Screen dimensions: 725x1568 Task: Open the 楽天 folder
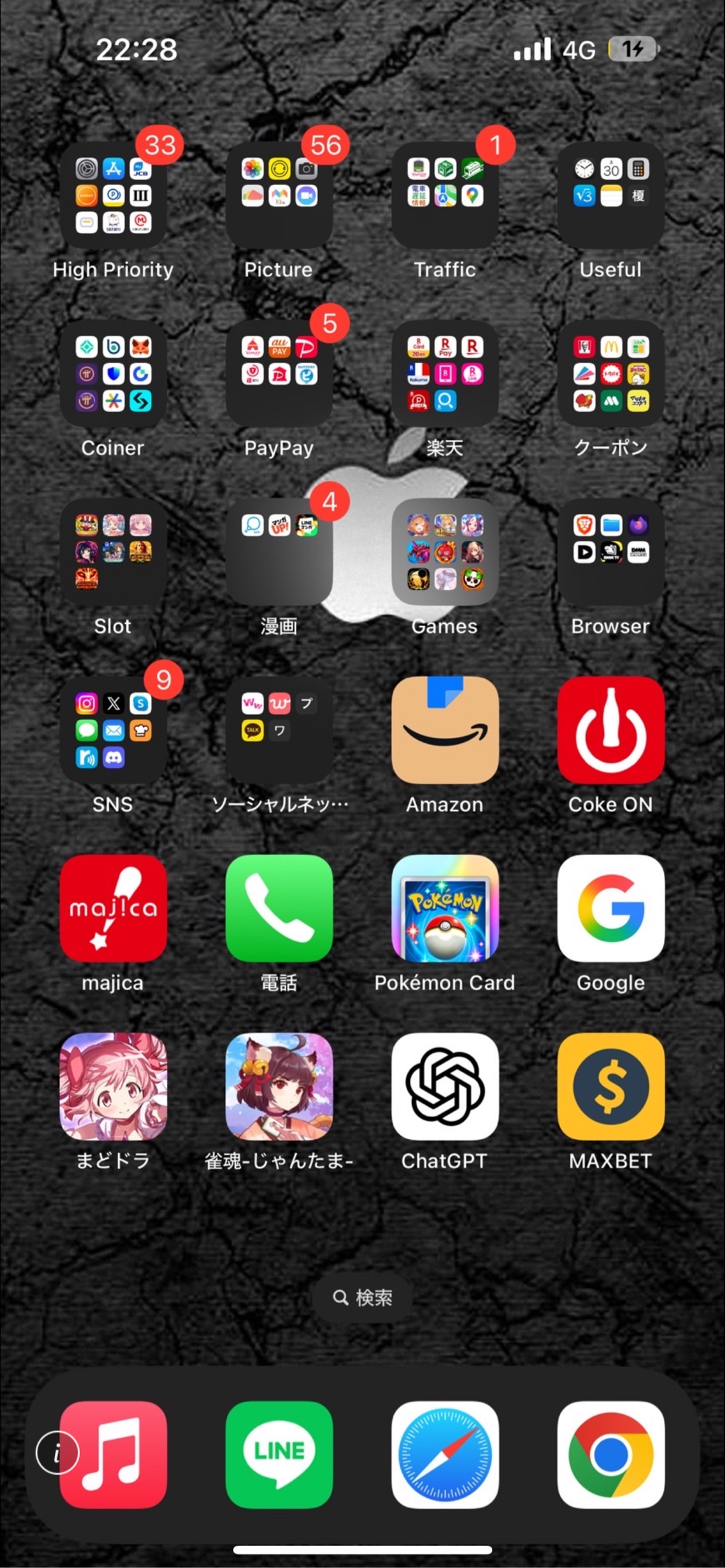pos(444,374)
